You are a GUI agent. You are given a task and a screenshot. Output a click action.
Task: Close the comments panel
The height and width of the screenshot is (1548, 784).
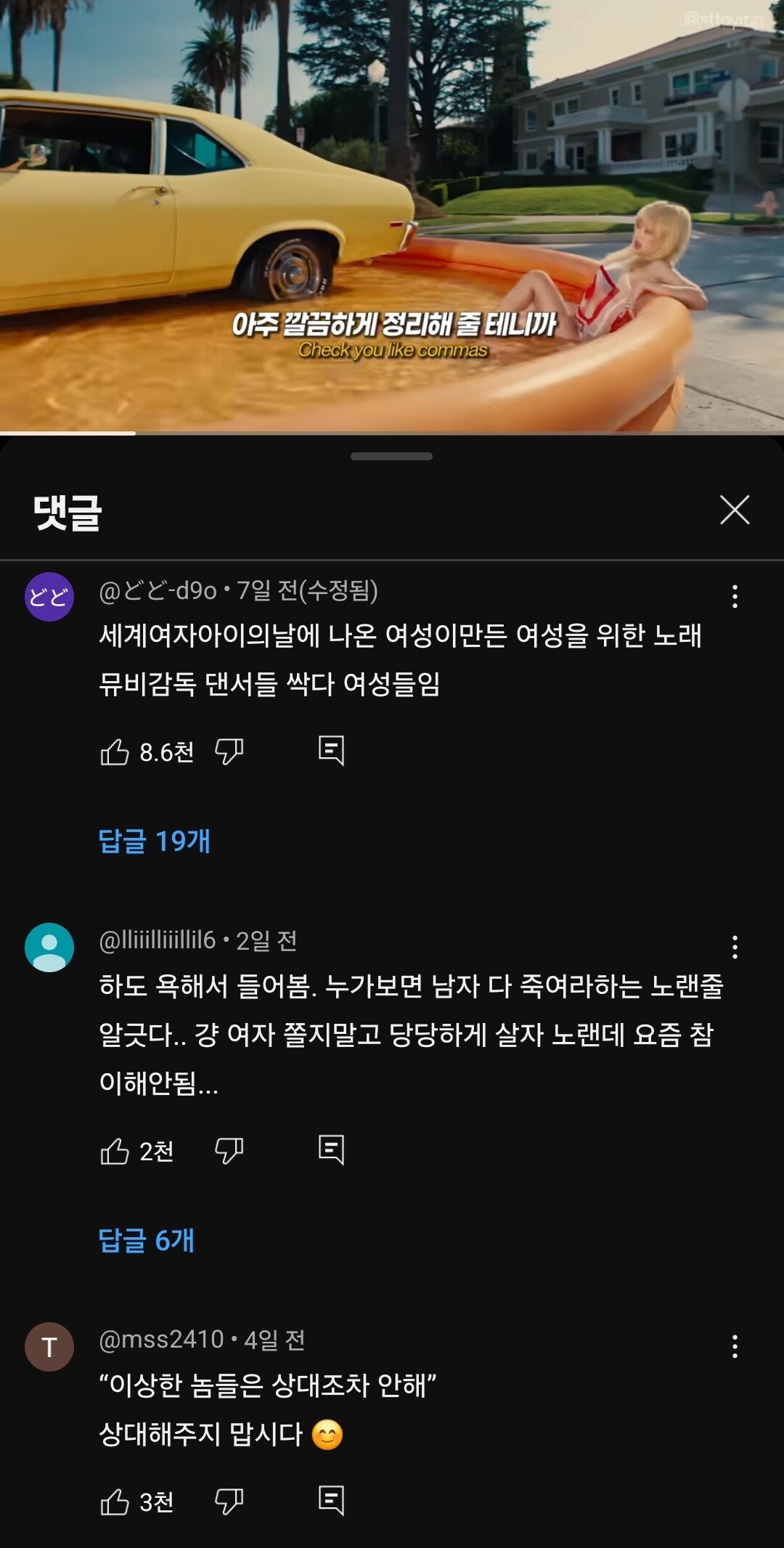(735, 510)
